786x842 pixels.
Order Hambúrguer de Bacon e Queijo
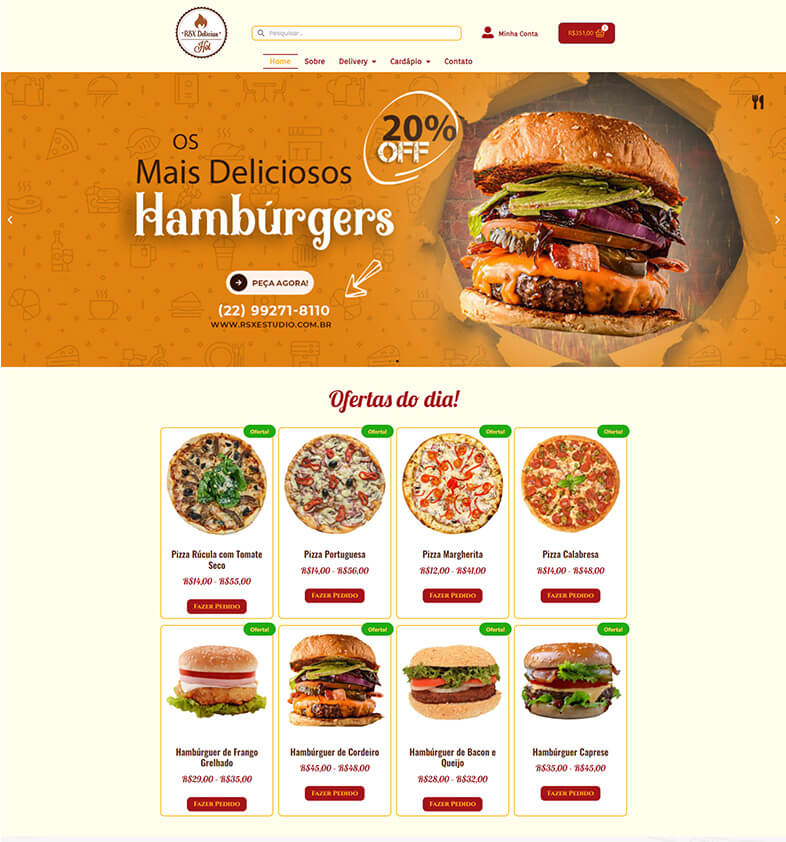(452, 804)
